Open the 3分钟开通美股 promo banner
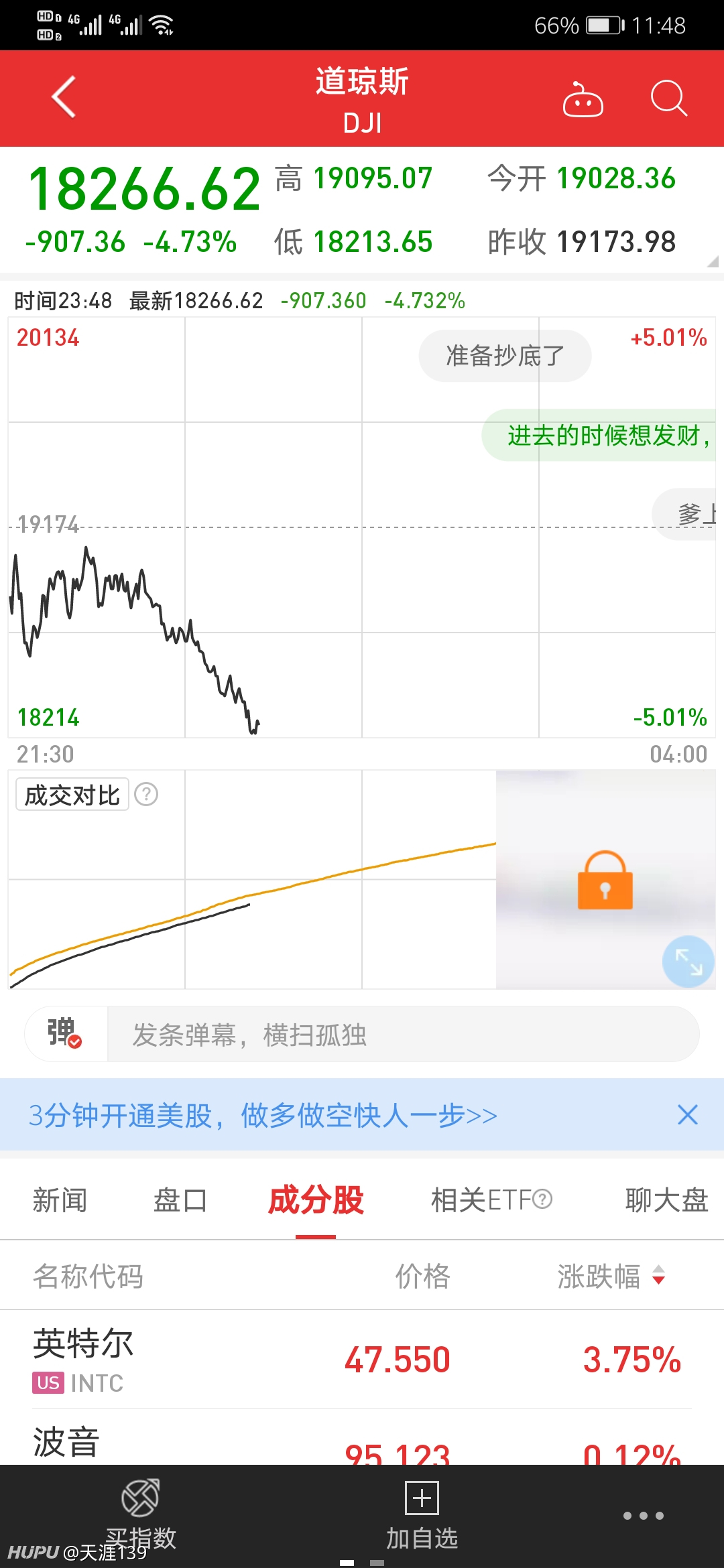Screen dimensions: 724x1568 click(x=263, y=1115)
